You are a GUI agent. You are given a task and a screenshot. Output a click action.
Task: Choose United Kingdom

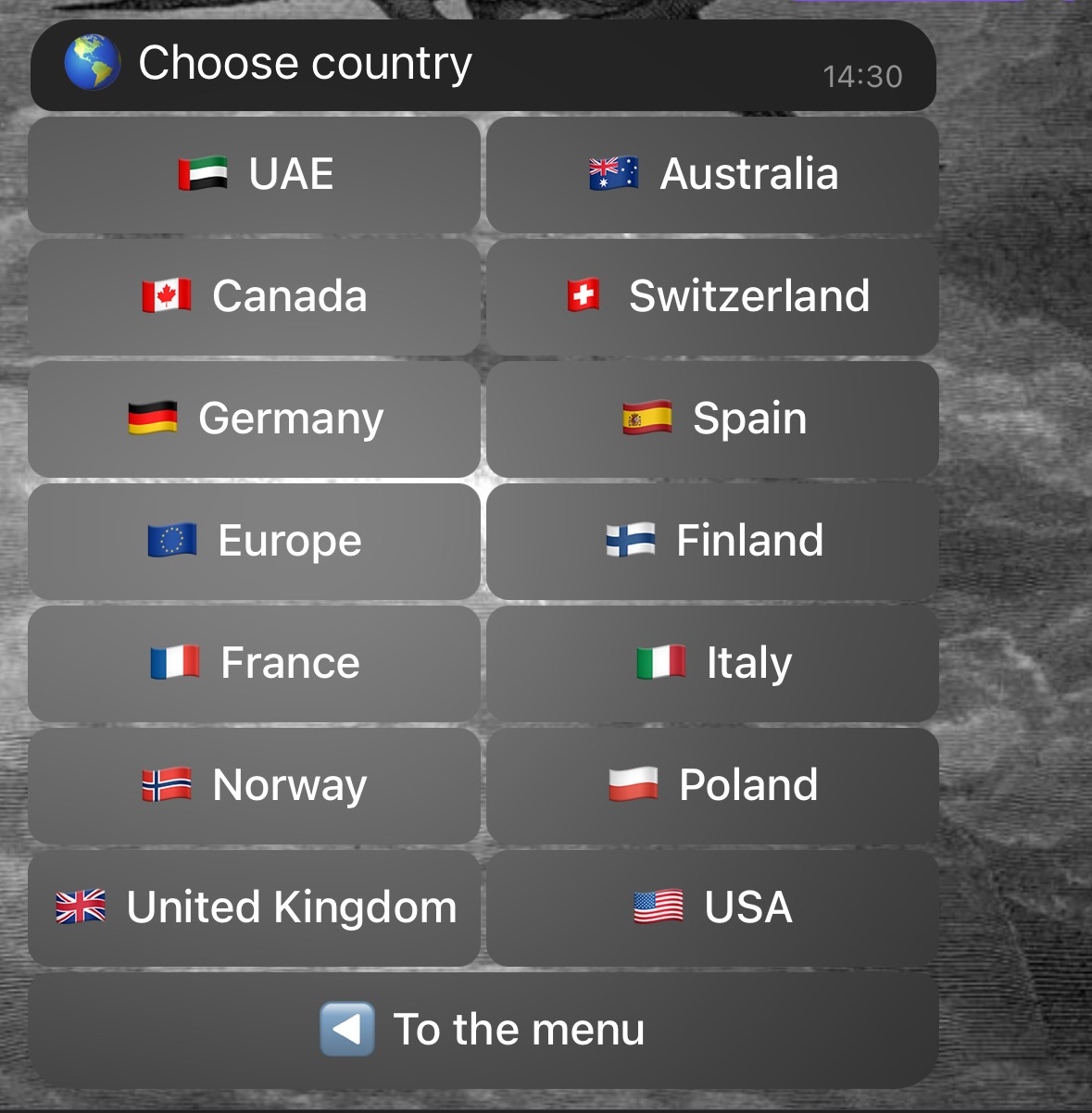[x=254, y=907]
